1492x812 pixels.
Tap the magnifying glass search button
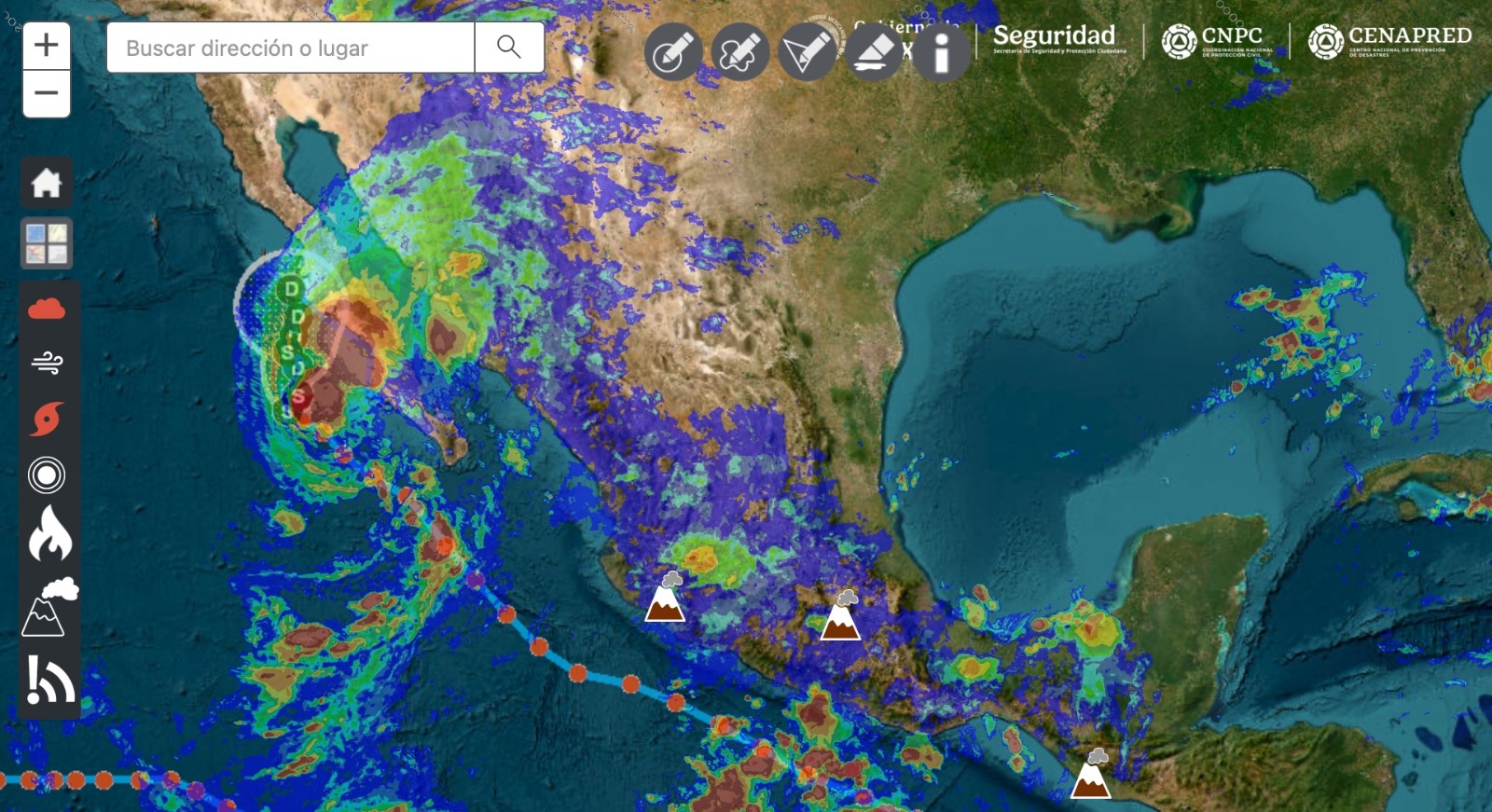click(x=509, y=48)
